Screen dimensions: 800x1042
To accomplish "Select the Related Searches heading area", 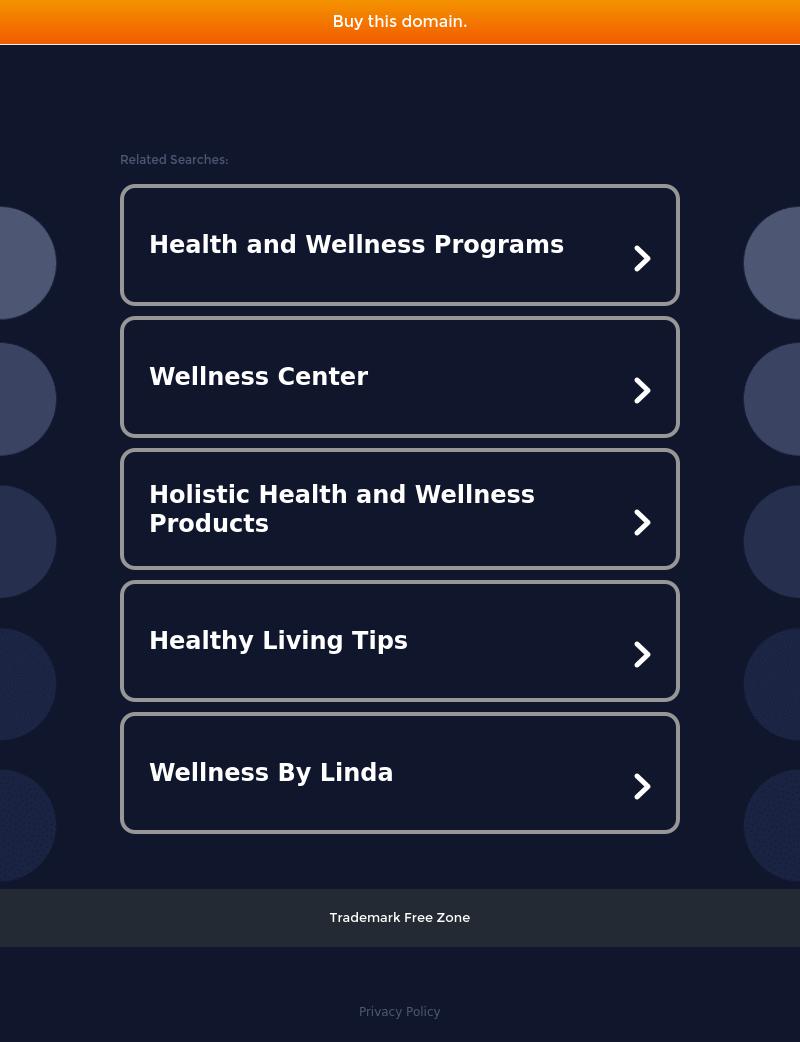I will coord(174,159).
